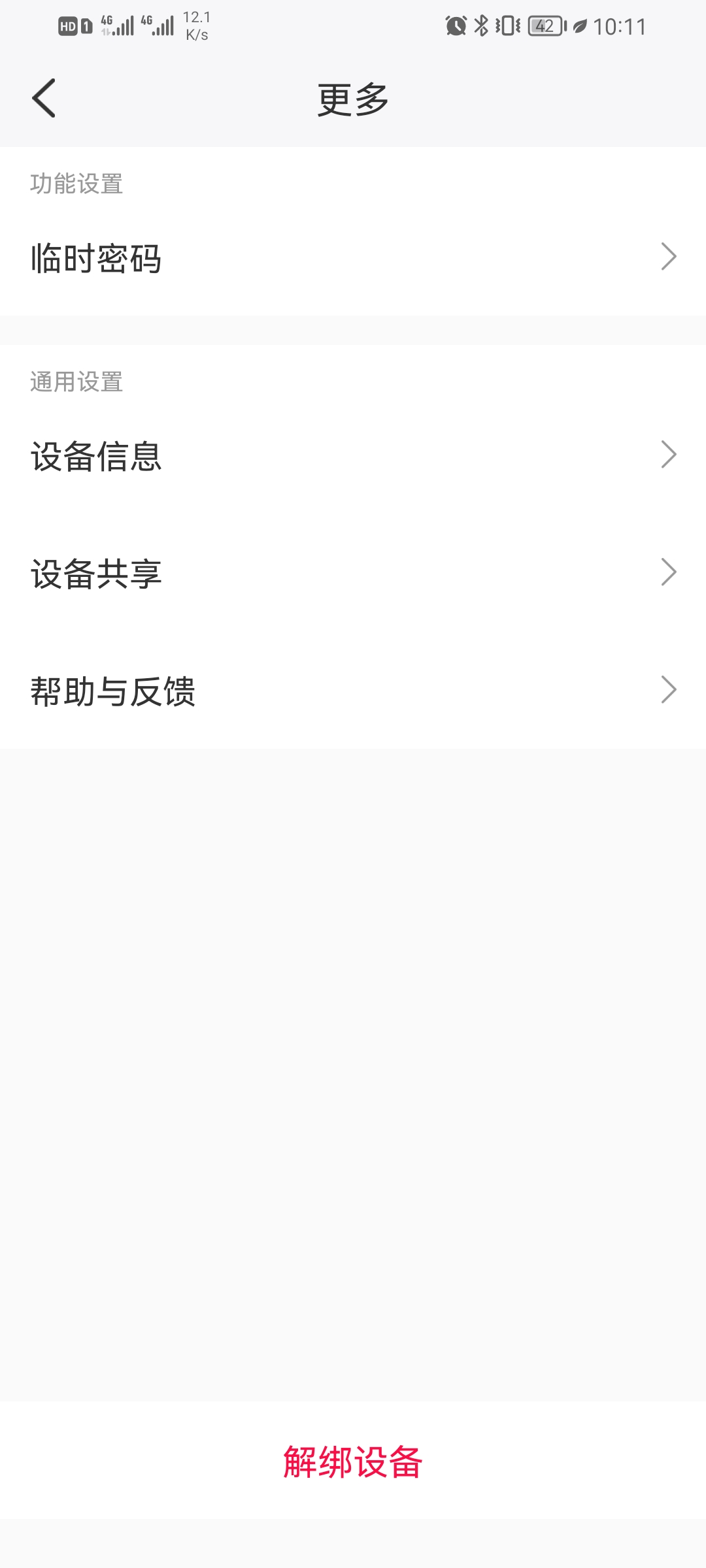The image size is (706, 1568).
Task: Go back using the top-left arrow
Action: (44, 98)
